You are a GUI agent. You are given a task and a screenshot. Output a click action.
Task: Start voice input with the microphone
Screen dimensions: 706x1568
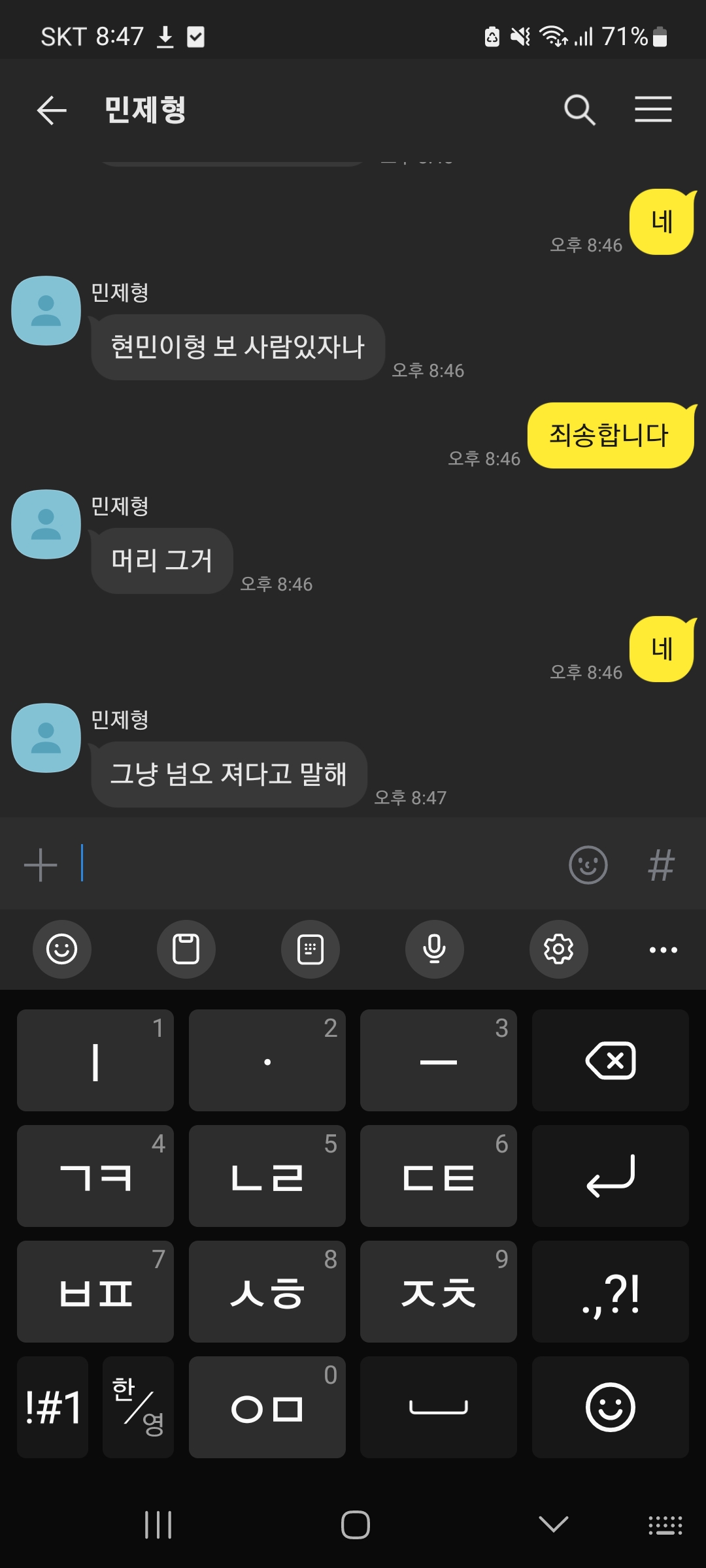pyautogui.click(x=435, y=949)
